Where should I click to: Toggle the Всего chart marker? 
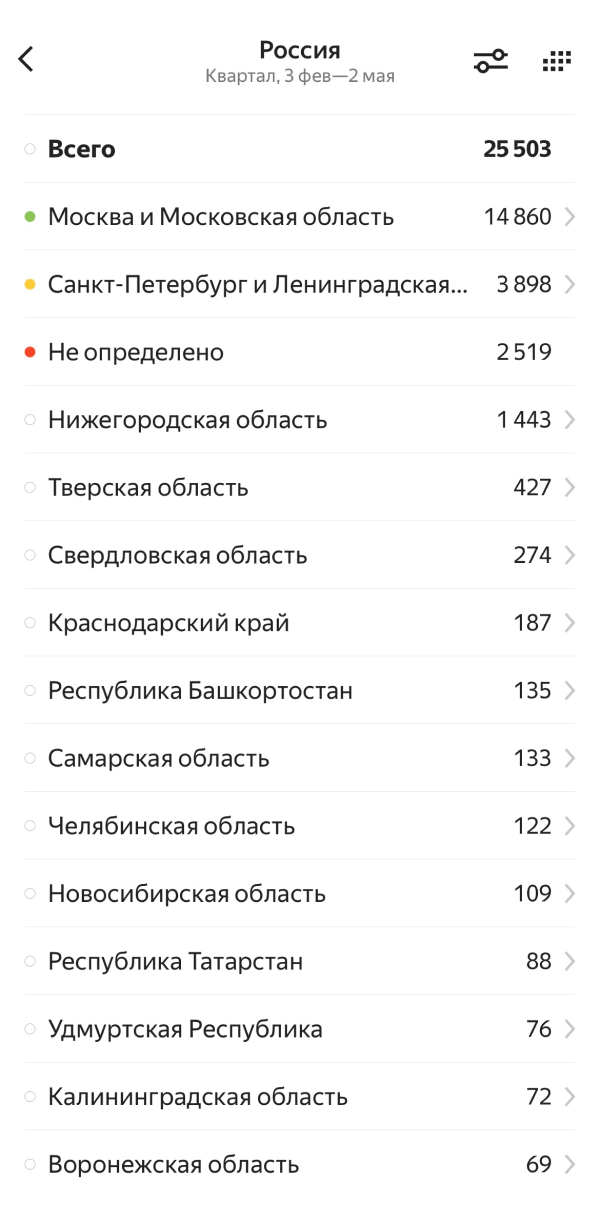pos(30,149)
